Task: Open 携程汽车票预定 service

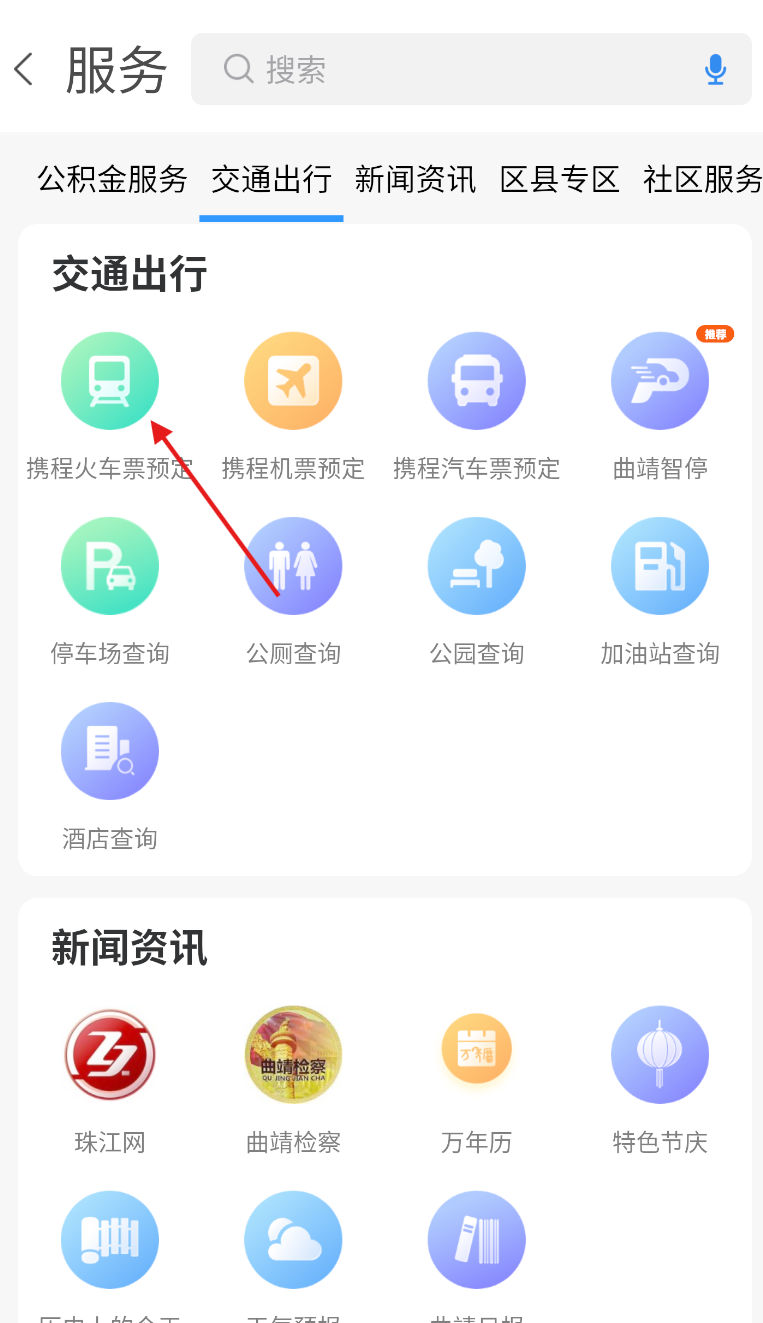Action: coord(476,381)
